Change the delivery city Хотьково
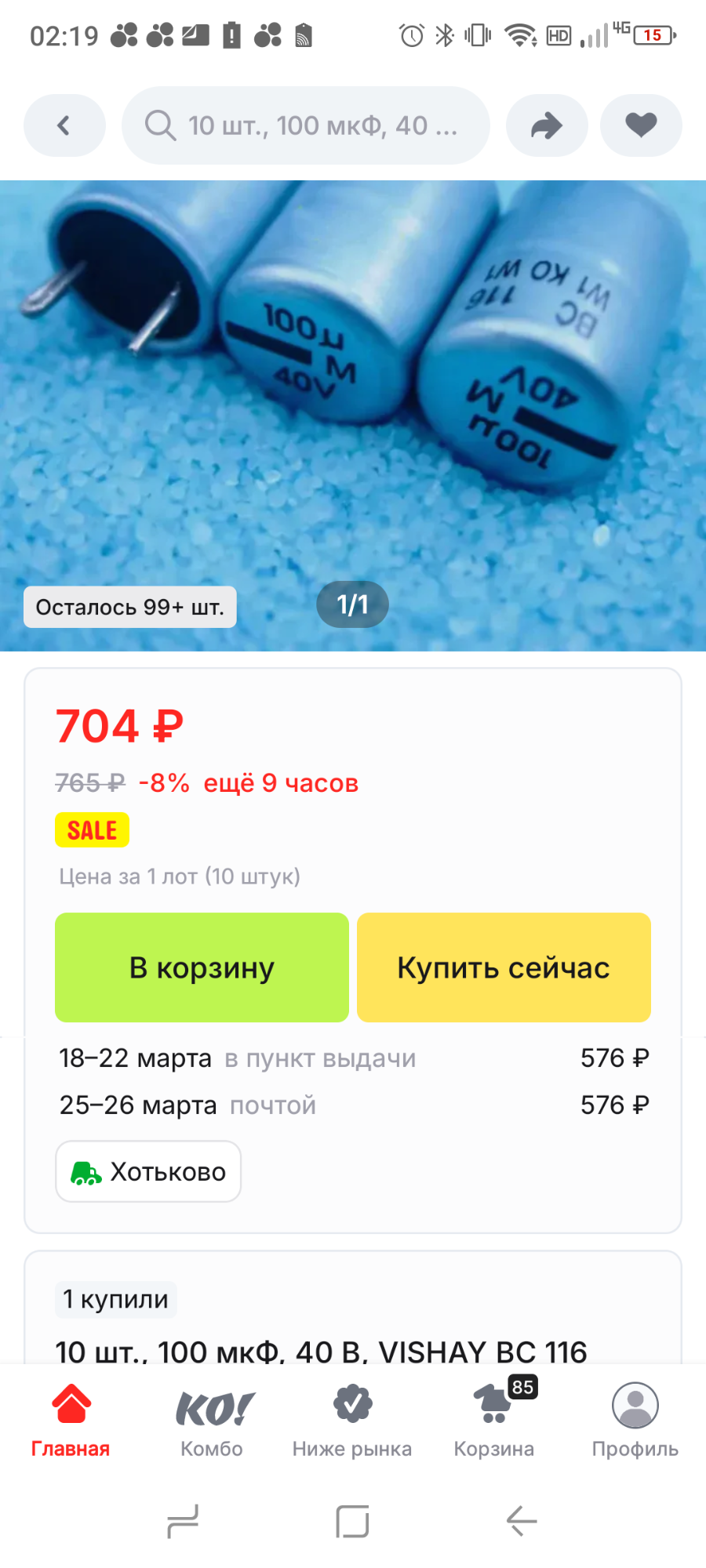This screenshot has height=1568, width=706. [x=148, y=1171]
